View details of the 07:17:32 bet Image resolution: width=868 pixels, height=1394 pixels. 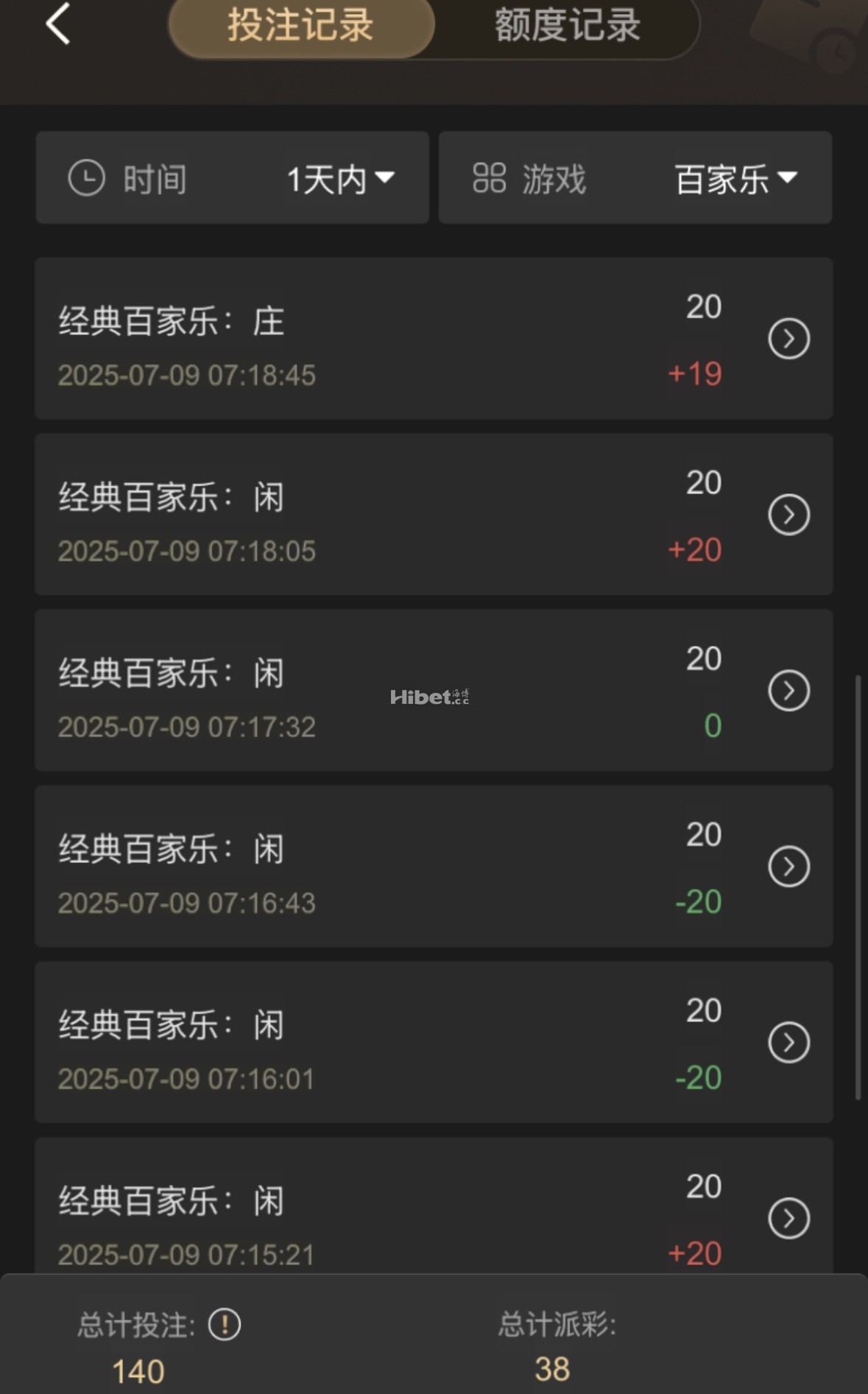pyautogui.click(x=788, y=691)
